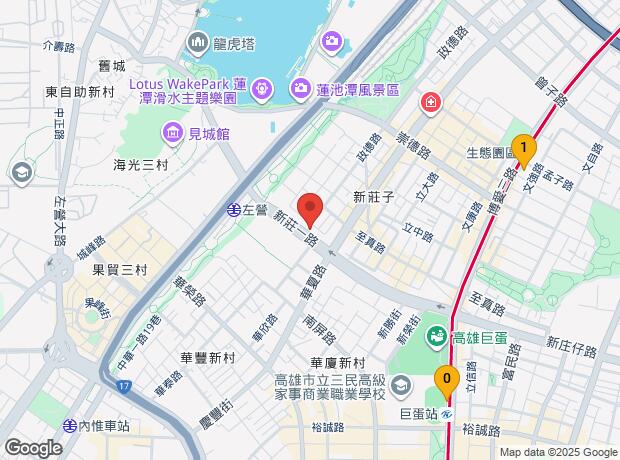Select the 內惟車站 railway station icon
This screenshot has width=620, height=460.
tap(70, 426)
